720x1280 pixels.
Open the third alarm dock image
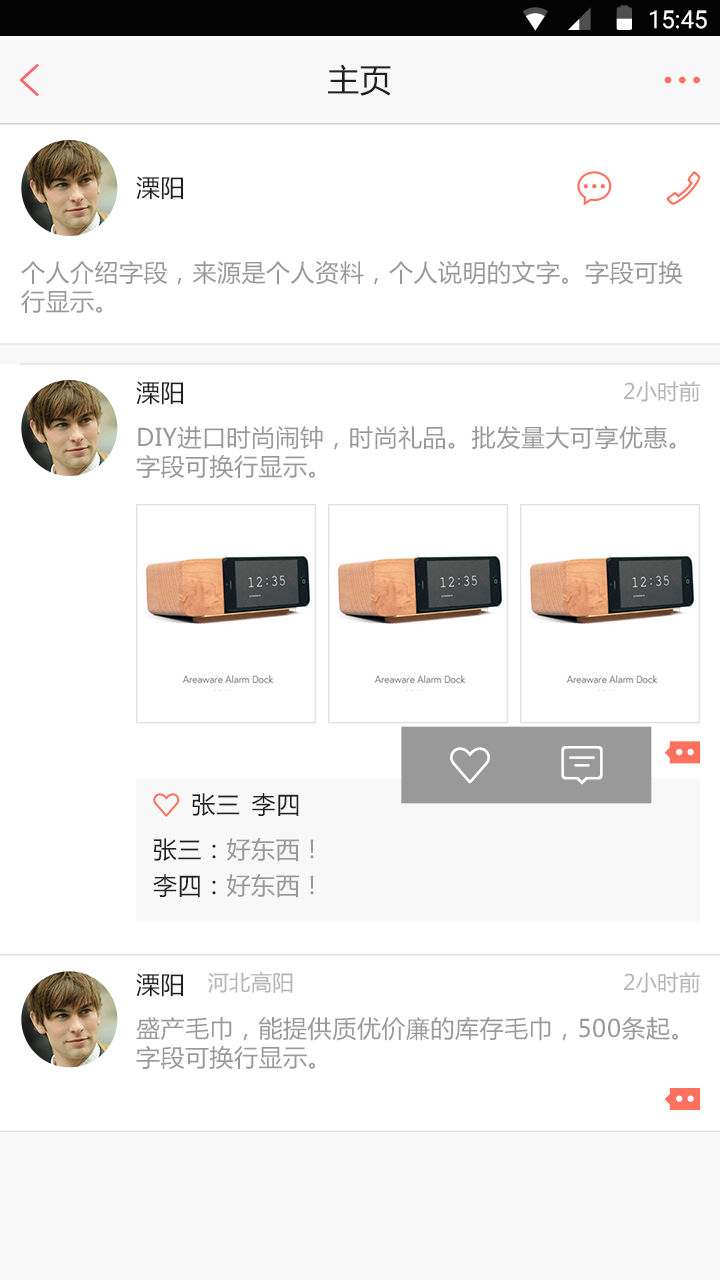(x=610, y=613)
